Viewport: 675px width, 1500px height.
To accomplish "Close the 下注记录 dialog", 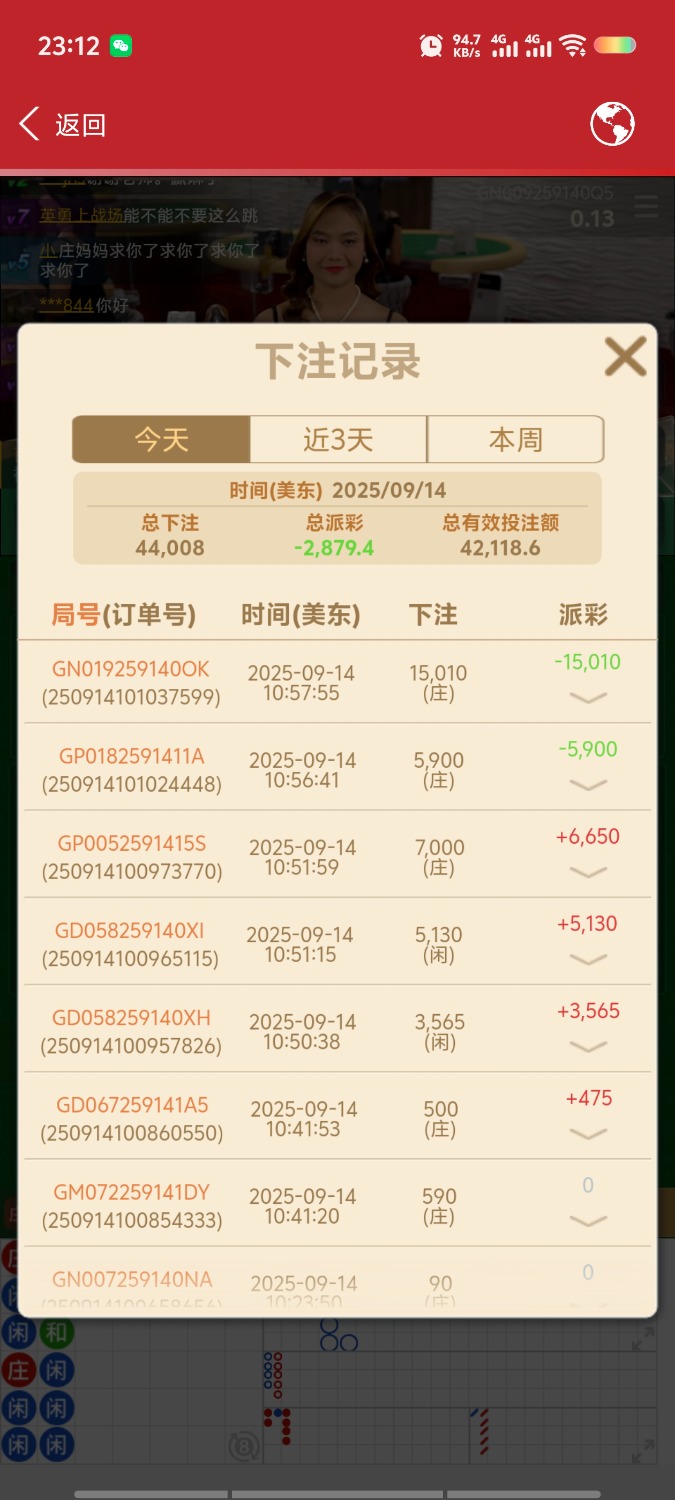I will click(626, 357).
